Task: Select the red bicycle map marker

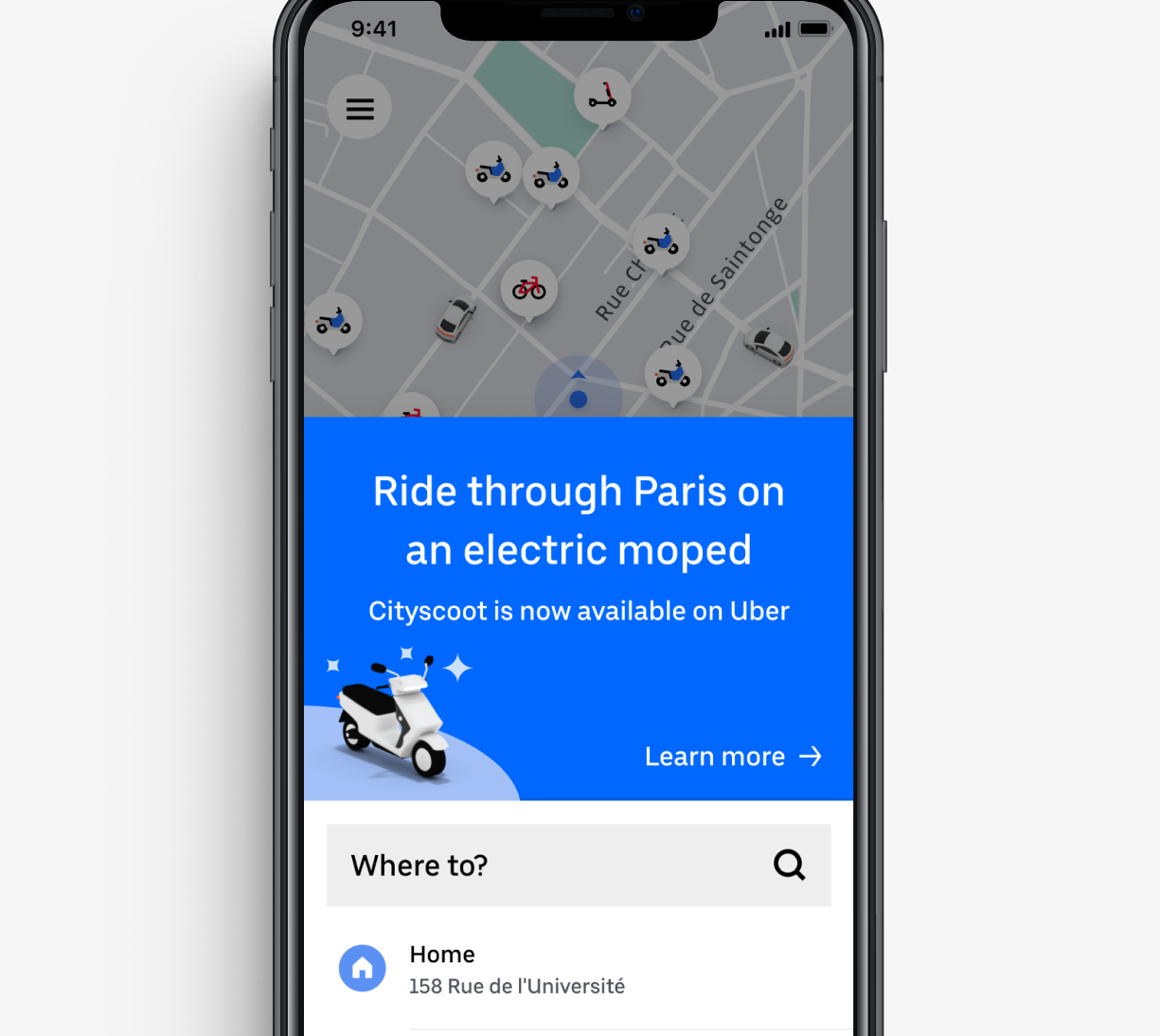Action: coord(529,288)
